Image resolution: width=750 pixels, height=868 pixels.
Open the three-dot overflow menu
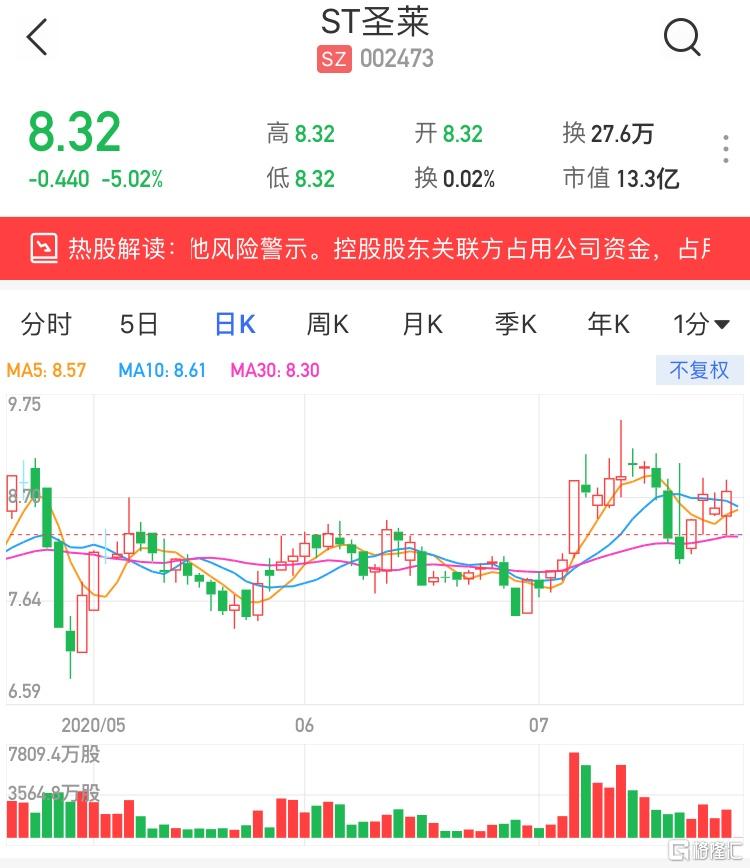tap(724, 148)
